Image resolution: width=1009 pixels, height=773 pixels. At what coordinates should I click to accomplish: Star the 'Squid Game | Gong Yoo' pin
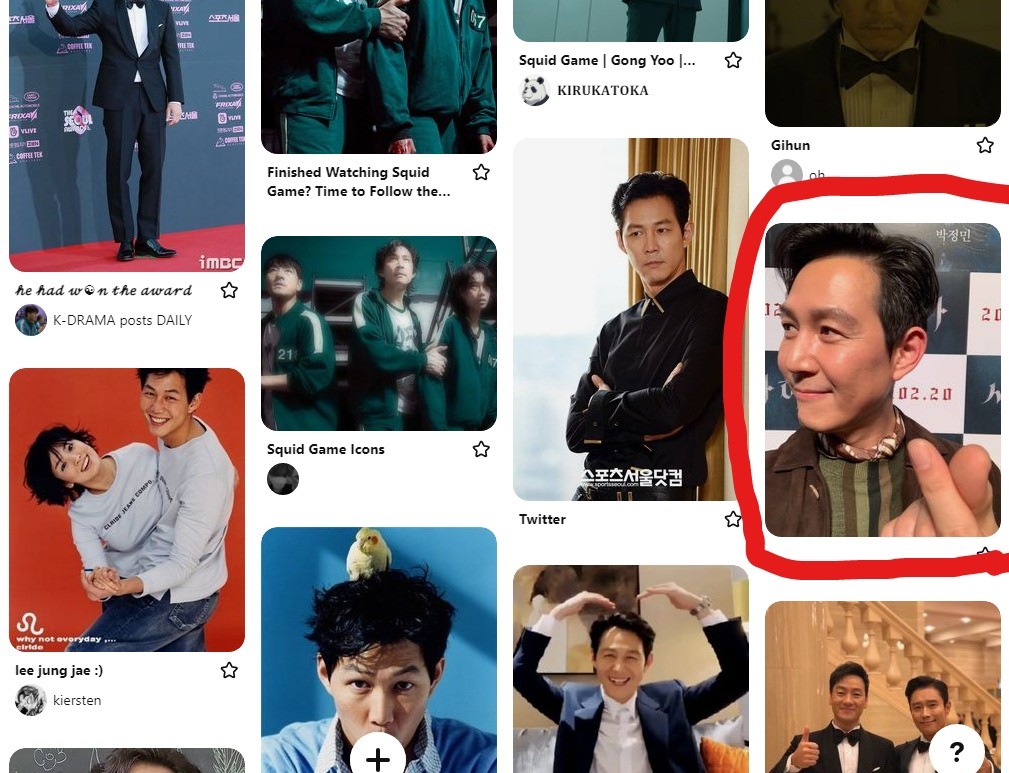coord(733,60)
